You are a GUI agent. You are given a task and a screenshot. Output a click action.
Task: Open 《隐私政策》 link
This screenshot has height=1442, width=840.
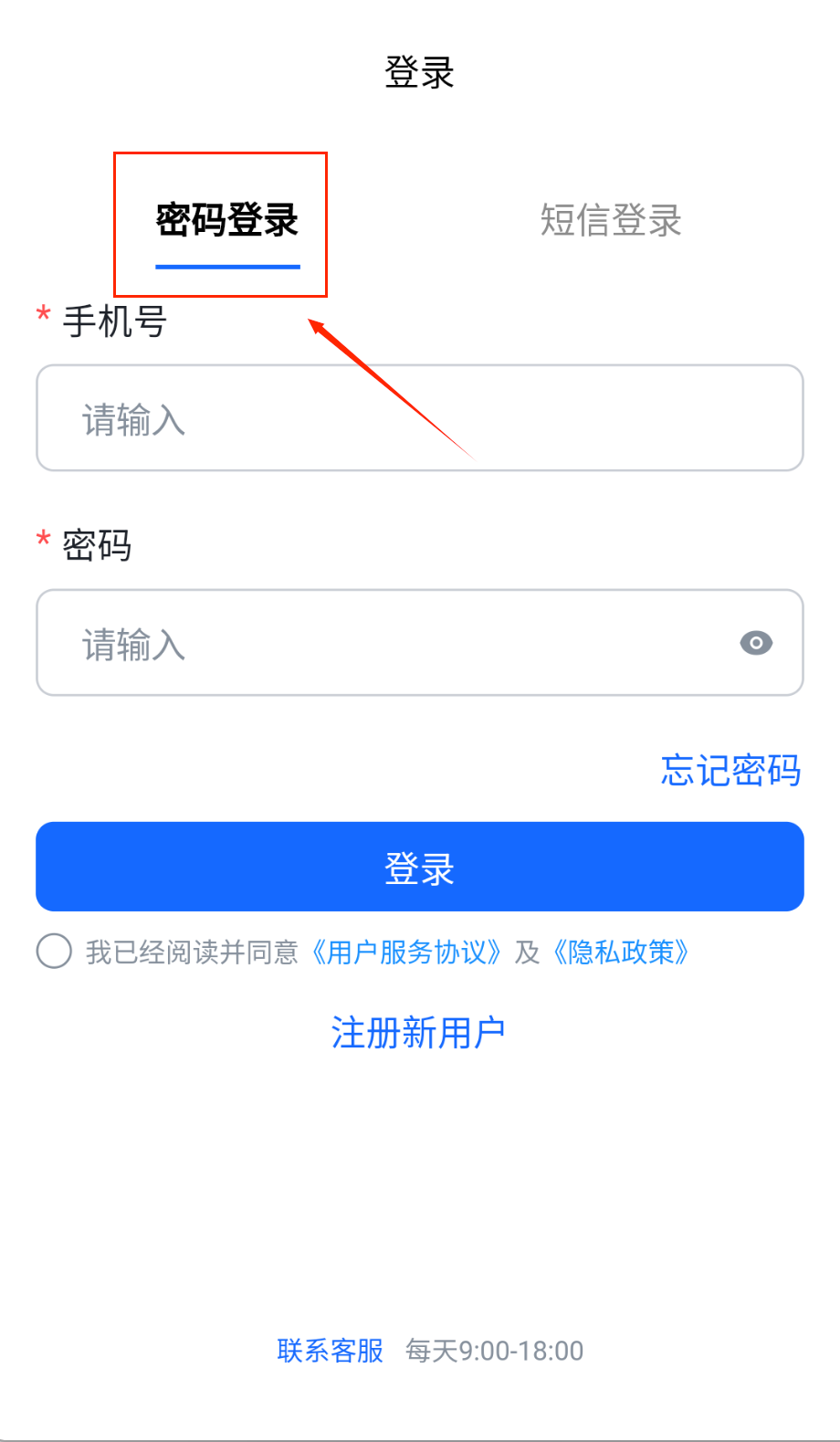tap(620, 953)
